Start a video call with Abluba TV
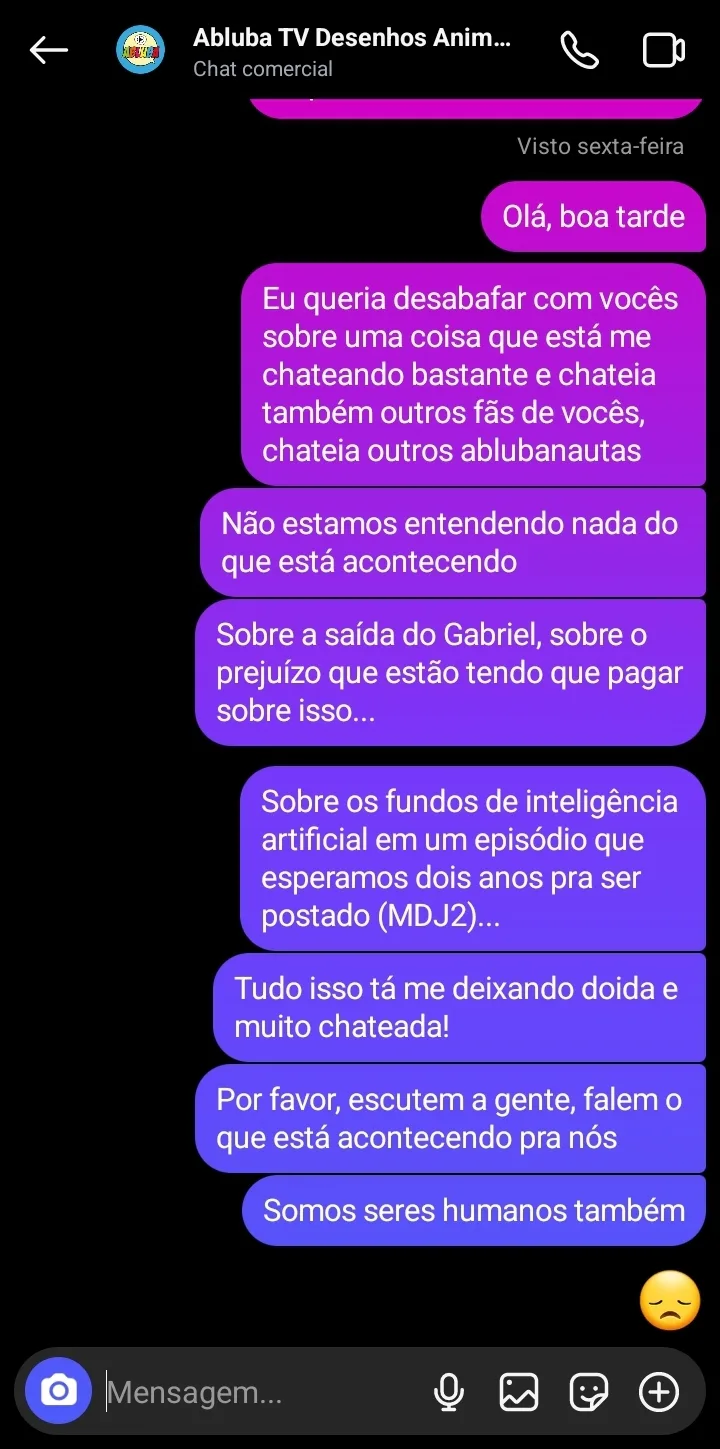 [x=663, y=51]
